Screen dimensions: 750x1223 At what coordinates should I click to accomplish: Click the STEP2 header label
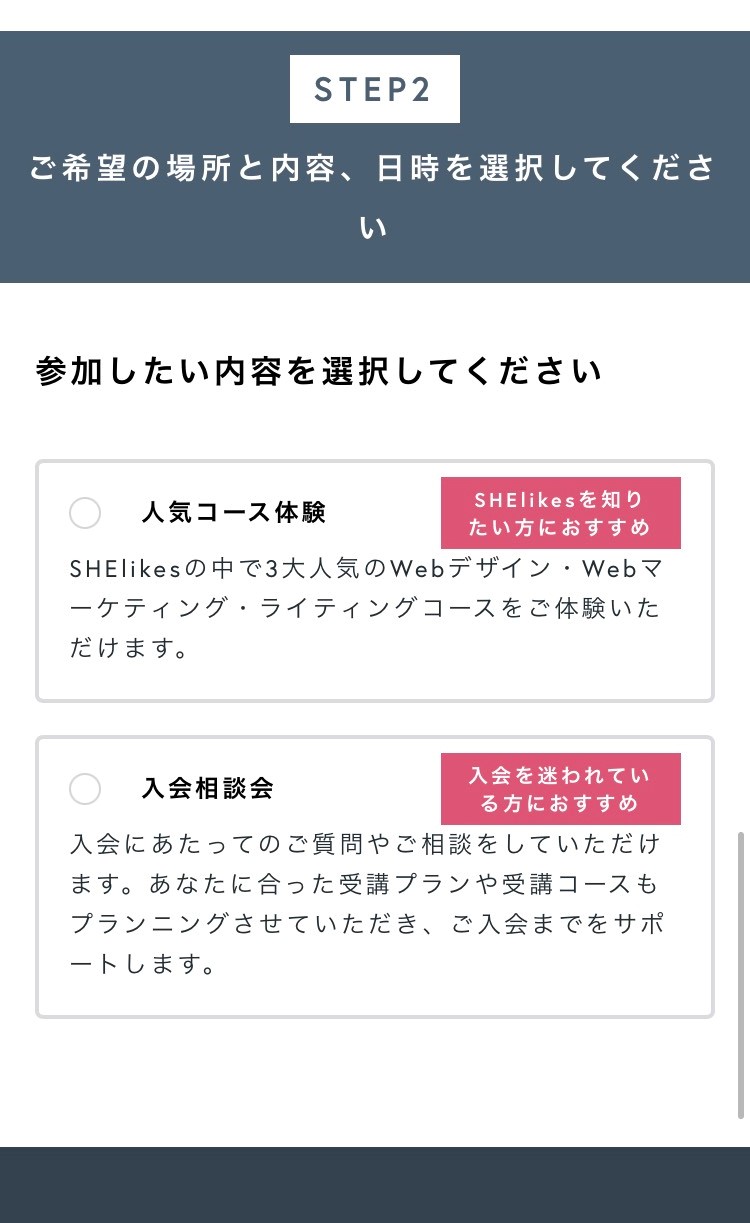tap(375, 89)
